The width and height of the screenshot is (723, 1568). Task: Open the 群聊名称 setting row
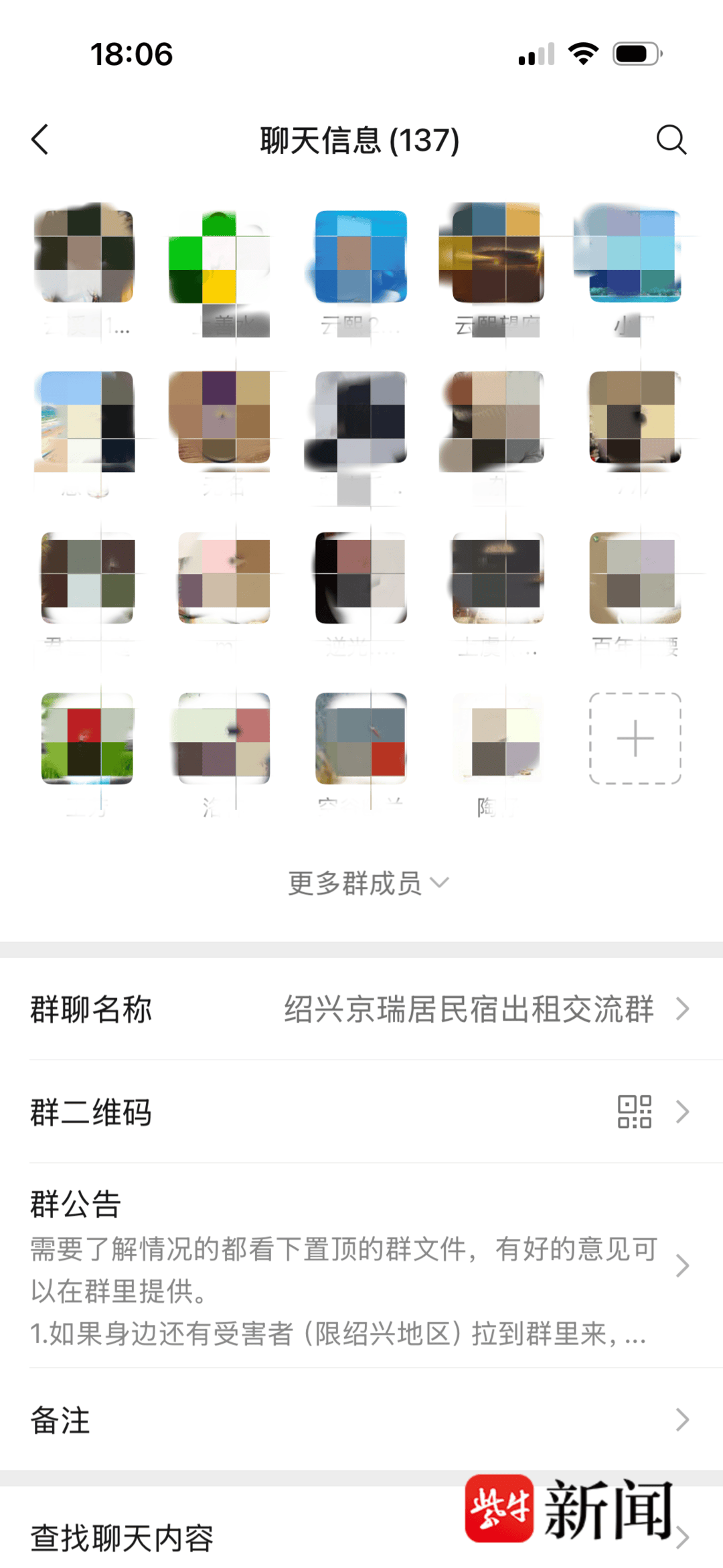[361, 1009]
